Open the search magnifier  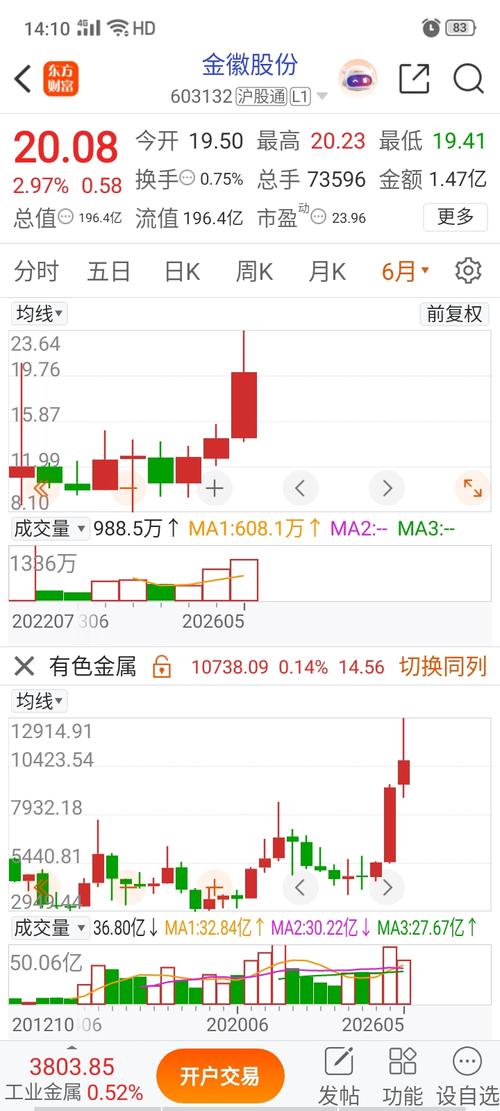click(468, 79)
